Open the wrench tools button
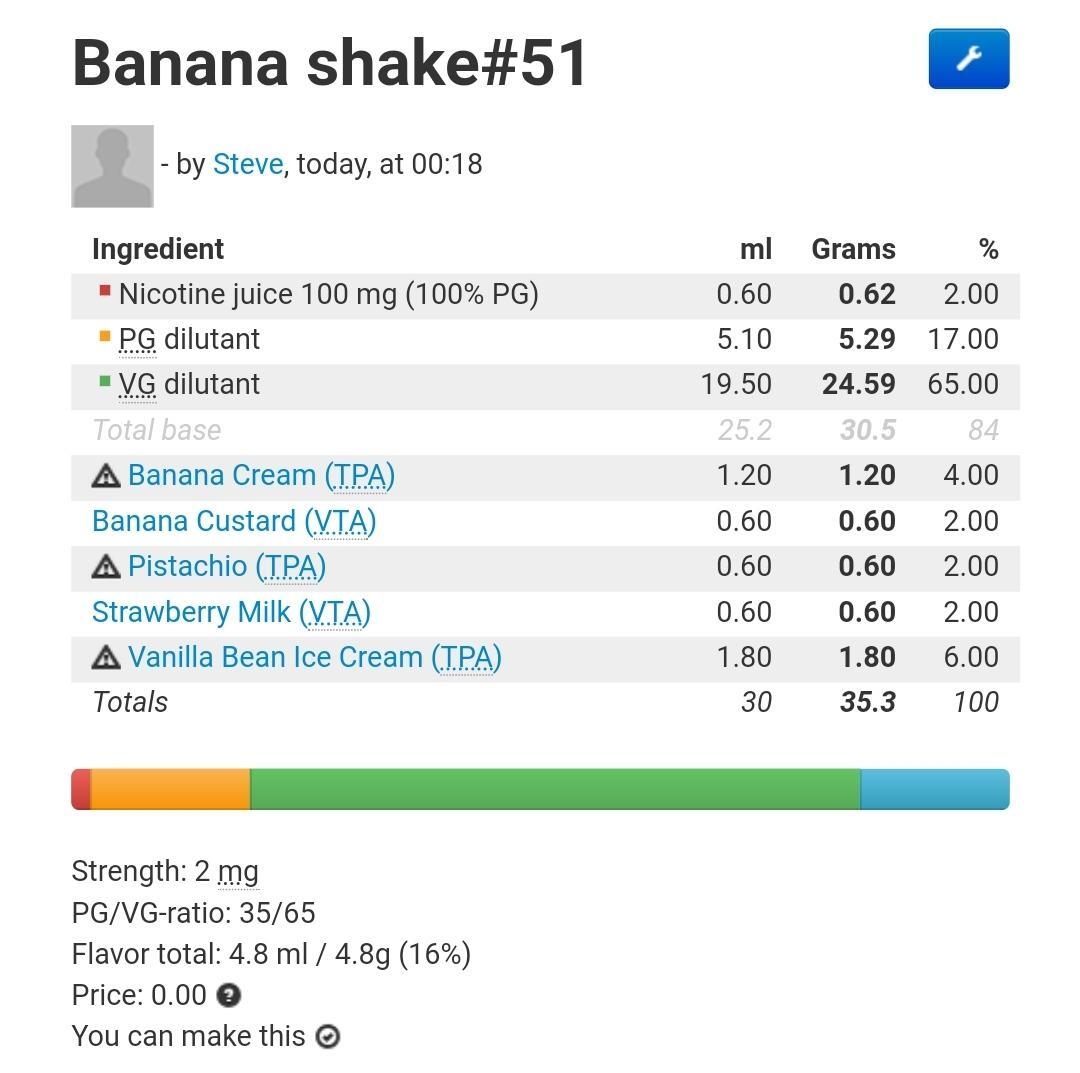1080x1073 pixels. coord(968,59)
